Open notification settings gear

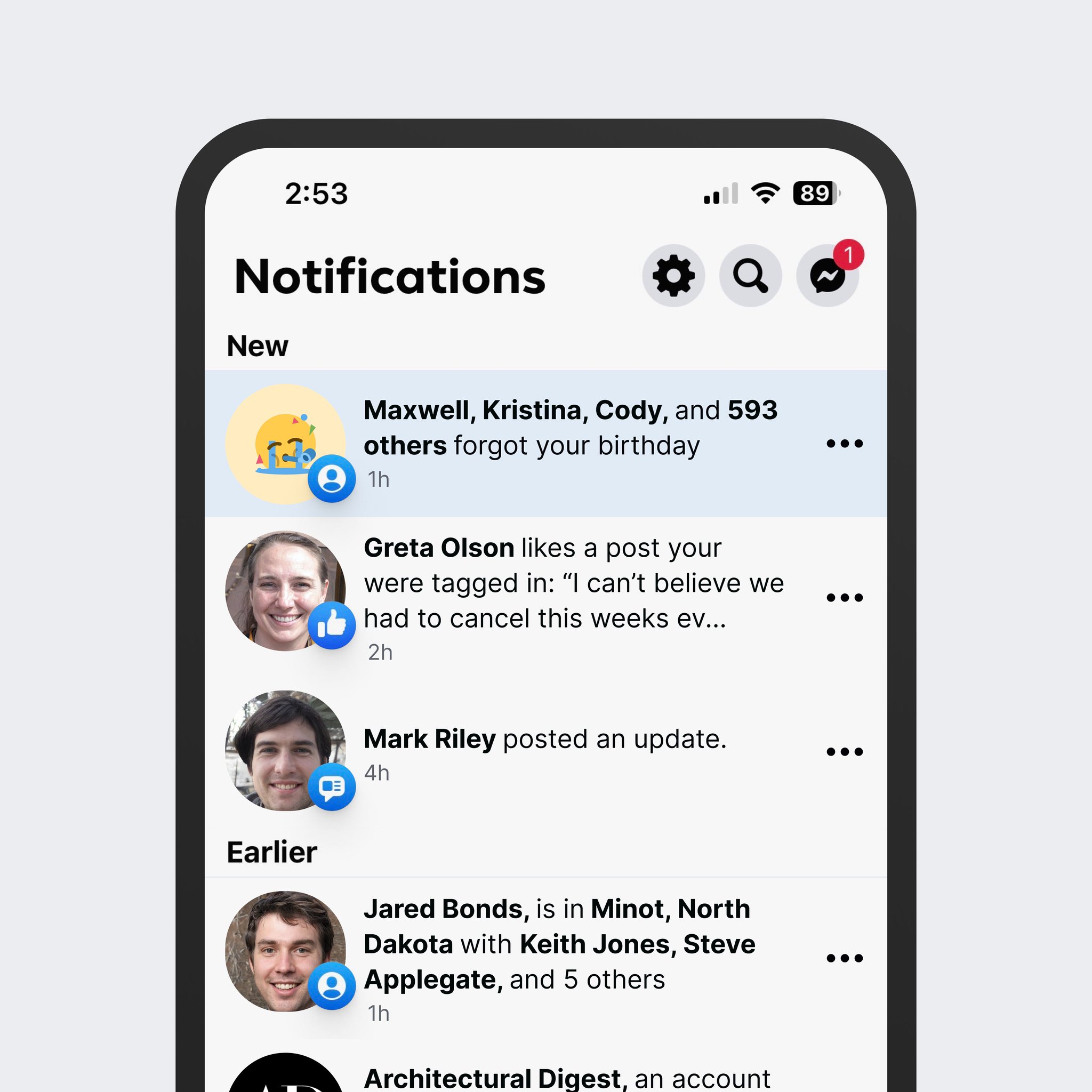click(672, 276)
